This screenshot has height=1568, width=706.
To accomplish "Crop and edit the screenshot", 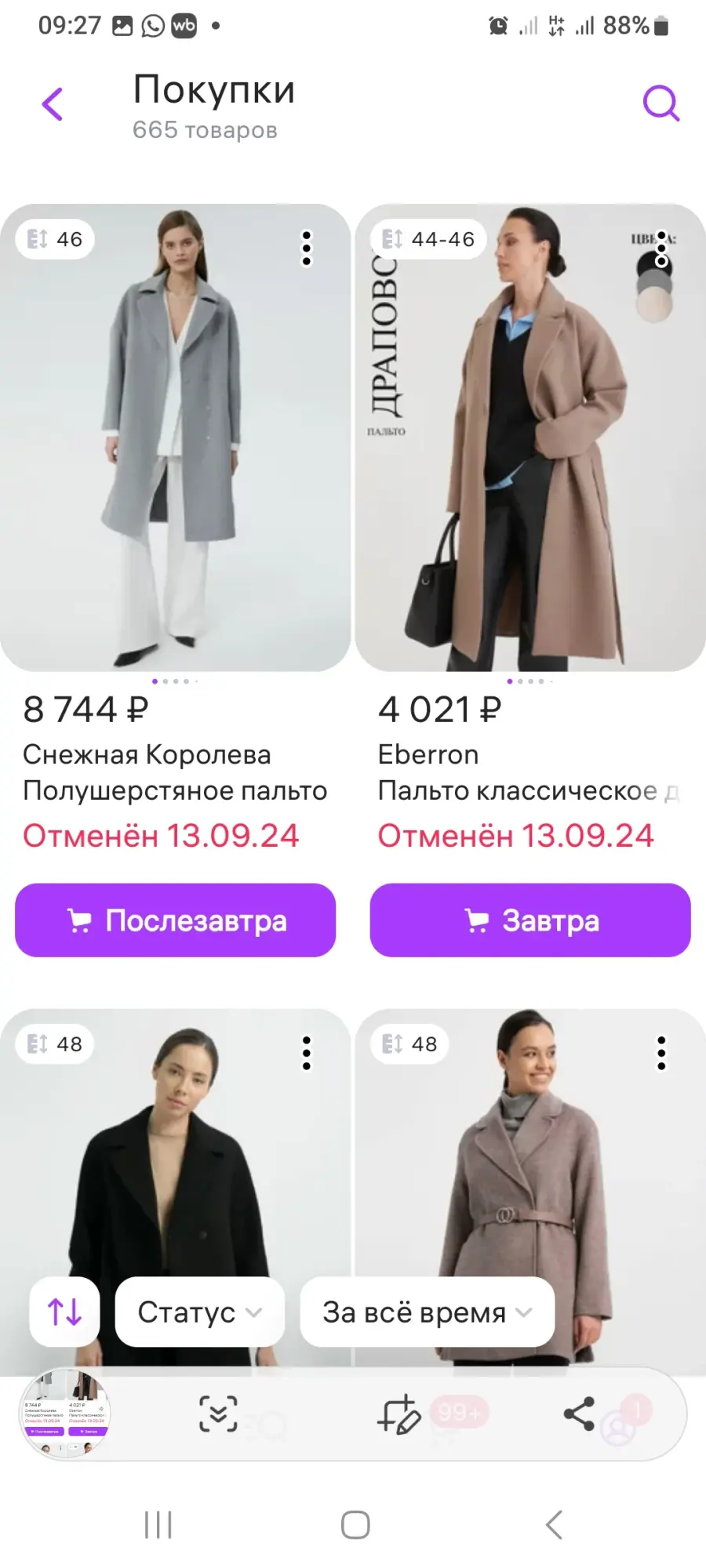I will pyautogui.click(x=398, y=1414).
